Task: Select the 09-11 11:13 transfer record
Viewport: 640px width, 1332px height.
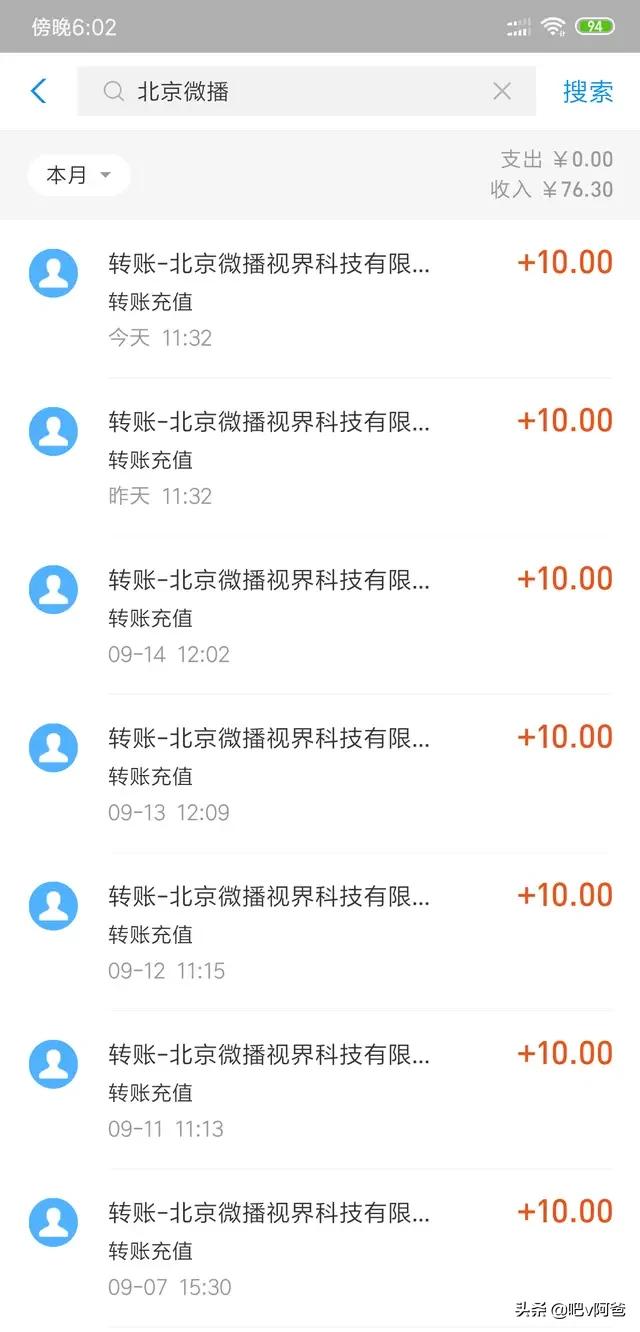Action: (x=320, y=1090)
